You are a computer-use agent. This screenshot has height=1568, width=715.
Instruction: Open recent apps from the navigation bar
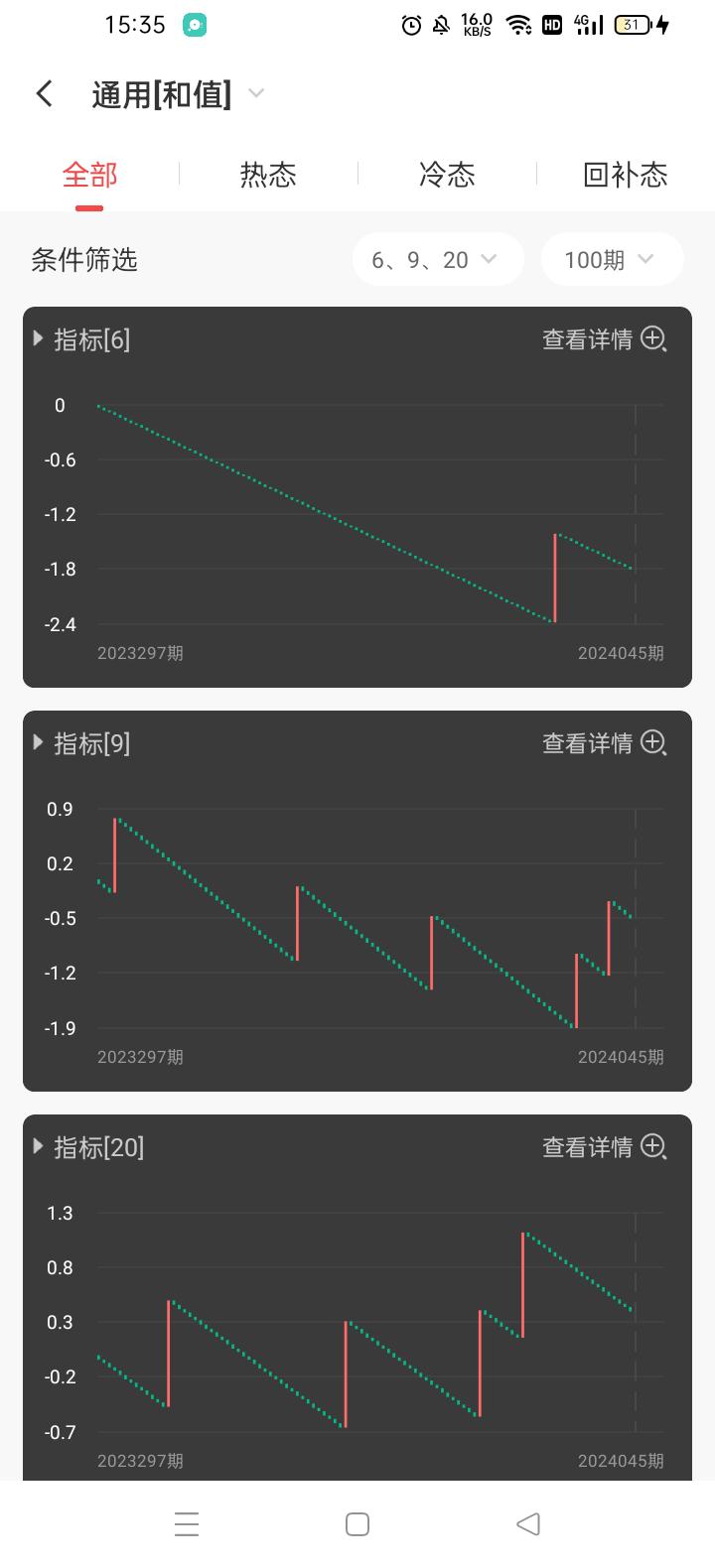[x=187, y=1524]
